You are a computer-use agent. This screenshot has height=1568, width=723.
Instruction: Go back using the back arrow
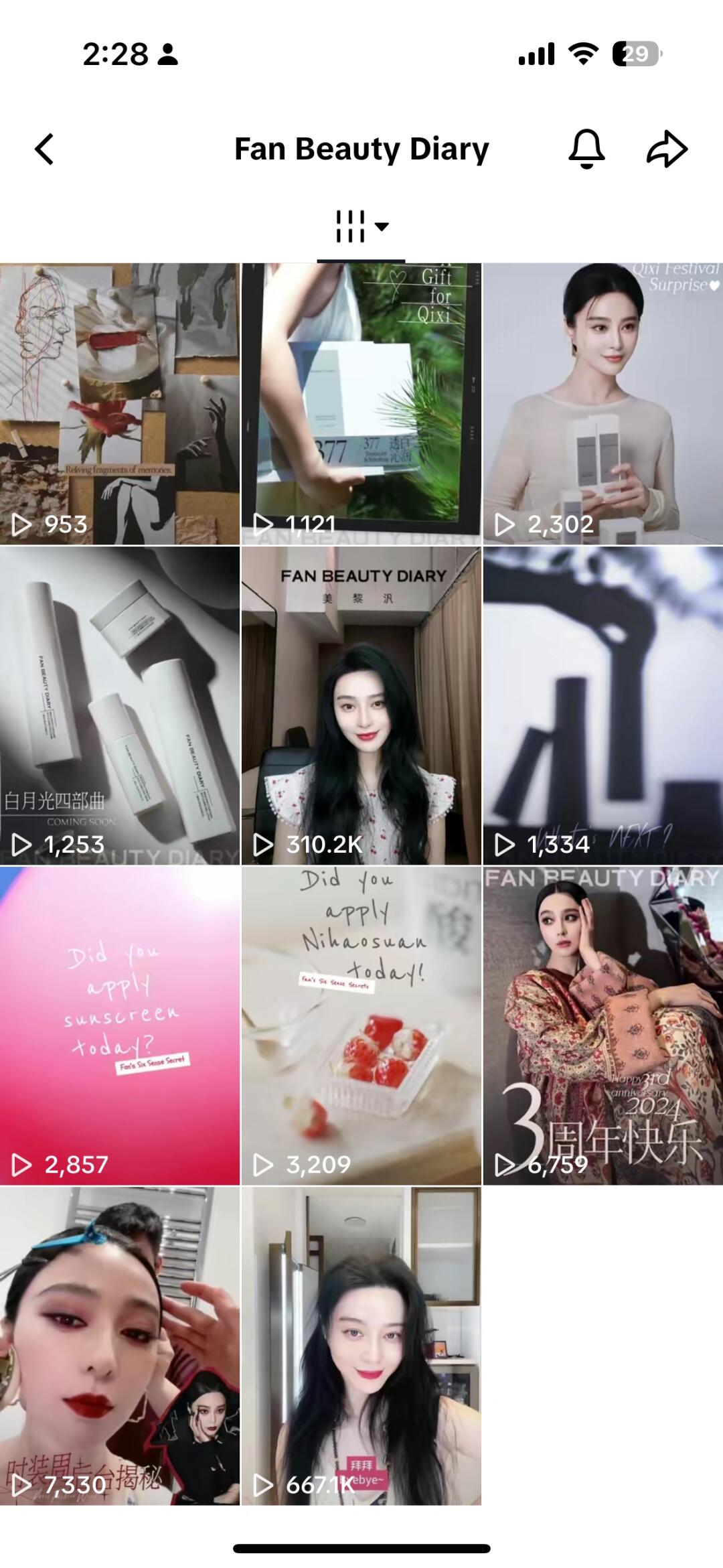point(44,149)
